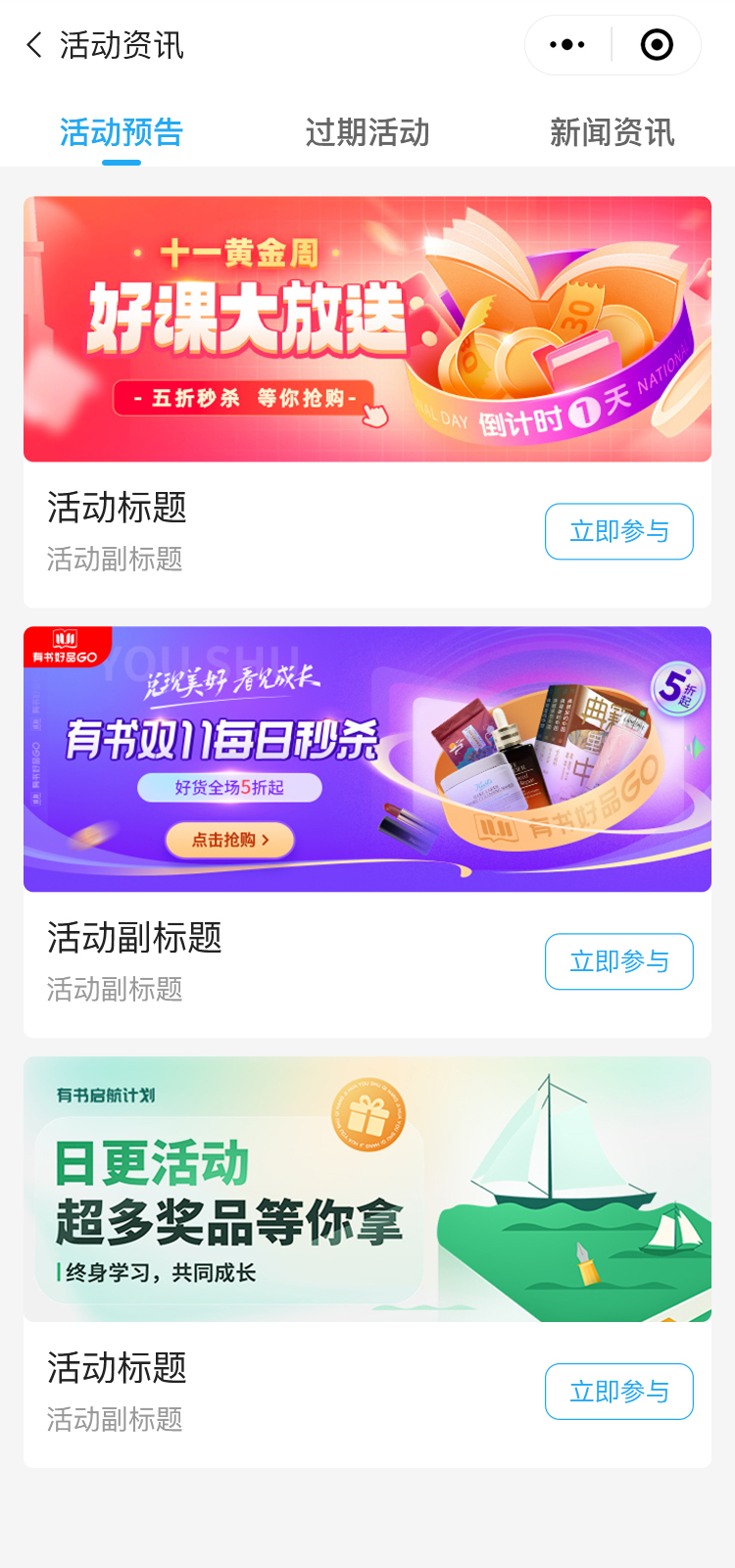Join the 有书双11每日秒杀 activity via 立即参与
The height and width of the screenshot is (1568, 735).
coord(618,961)
